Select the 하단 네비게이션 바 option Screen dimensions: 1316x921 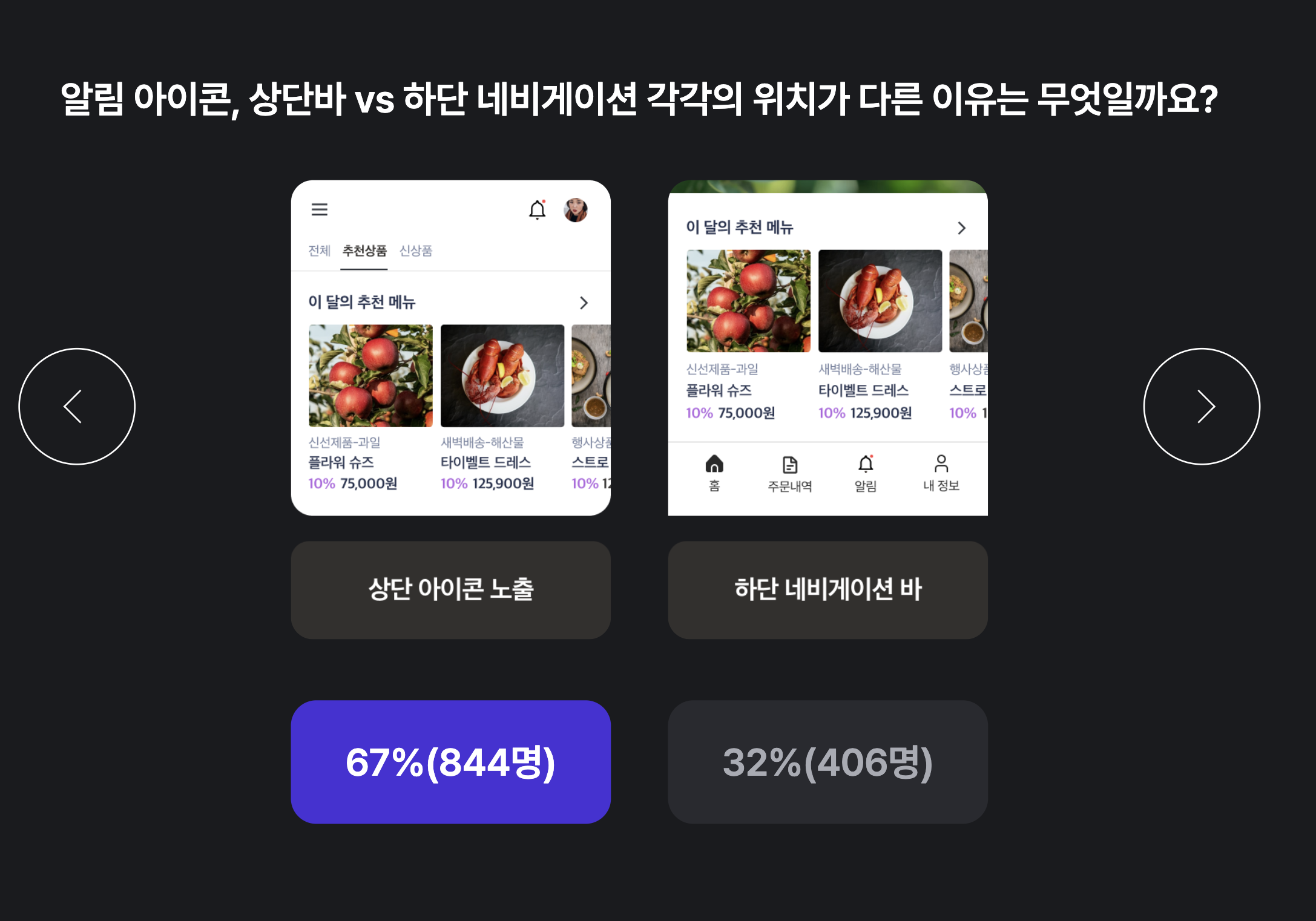coord(827,589)
